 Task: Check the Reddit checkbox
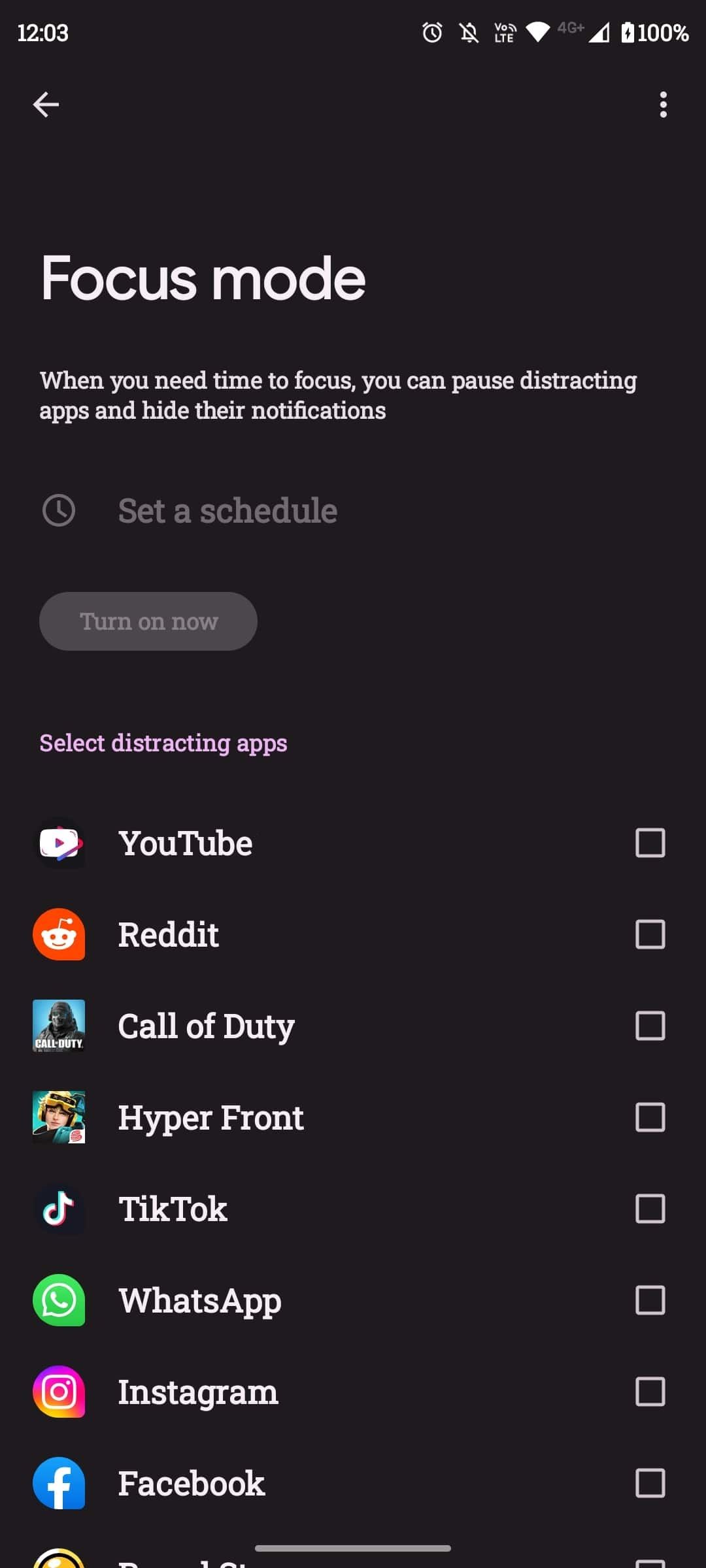click(650, 934)
